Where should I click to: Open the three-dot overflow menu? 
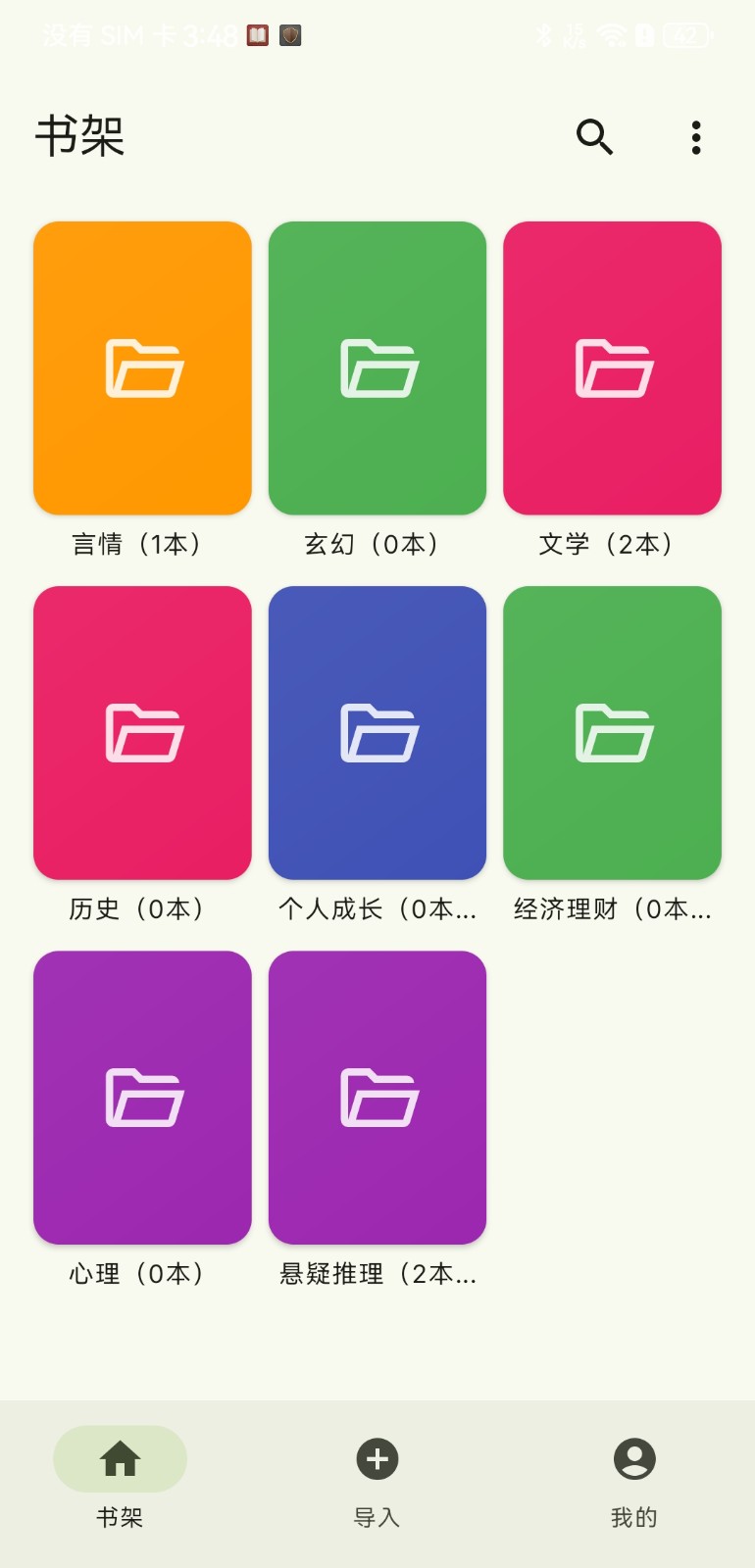[x=696, y=137]
